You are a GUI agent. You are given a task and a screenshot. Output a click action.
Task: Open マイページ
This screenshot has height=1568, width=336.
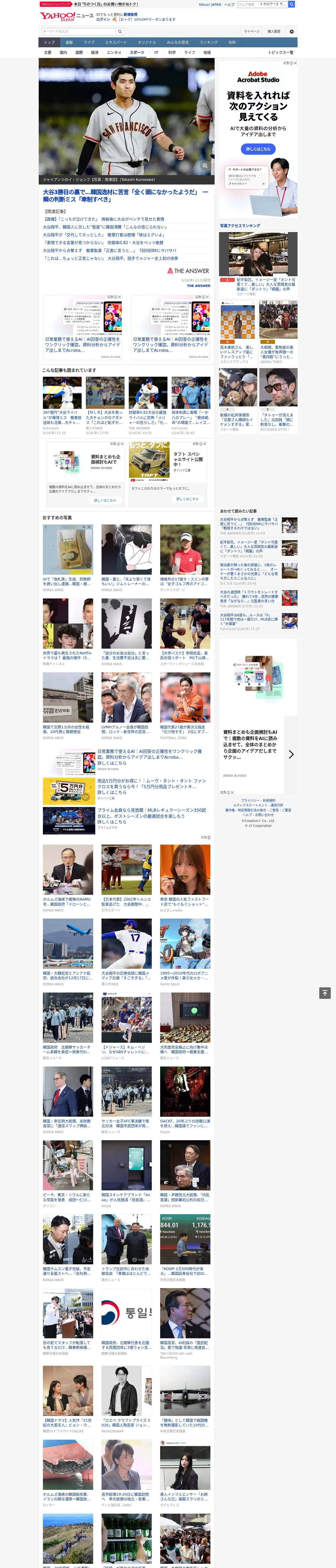251,31
